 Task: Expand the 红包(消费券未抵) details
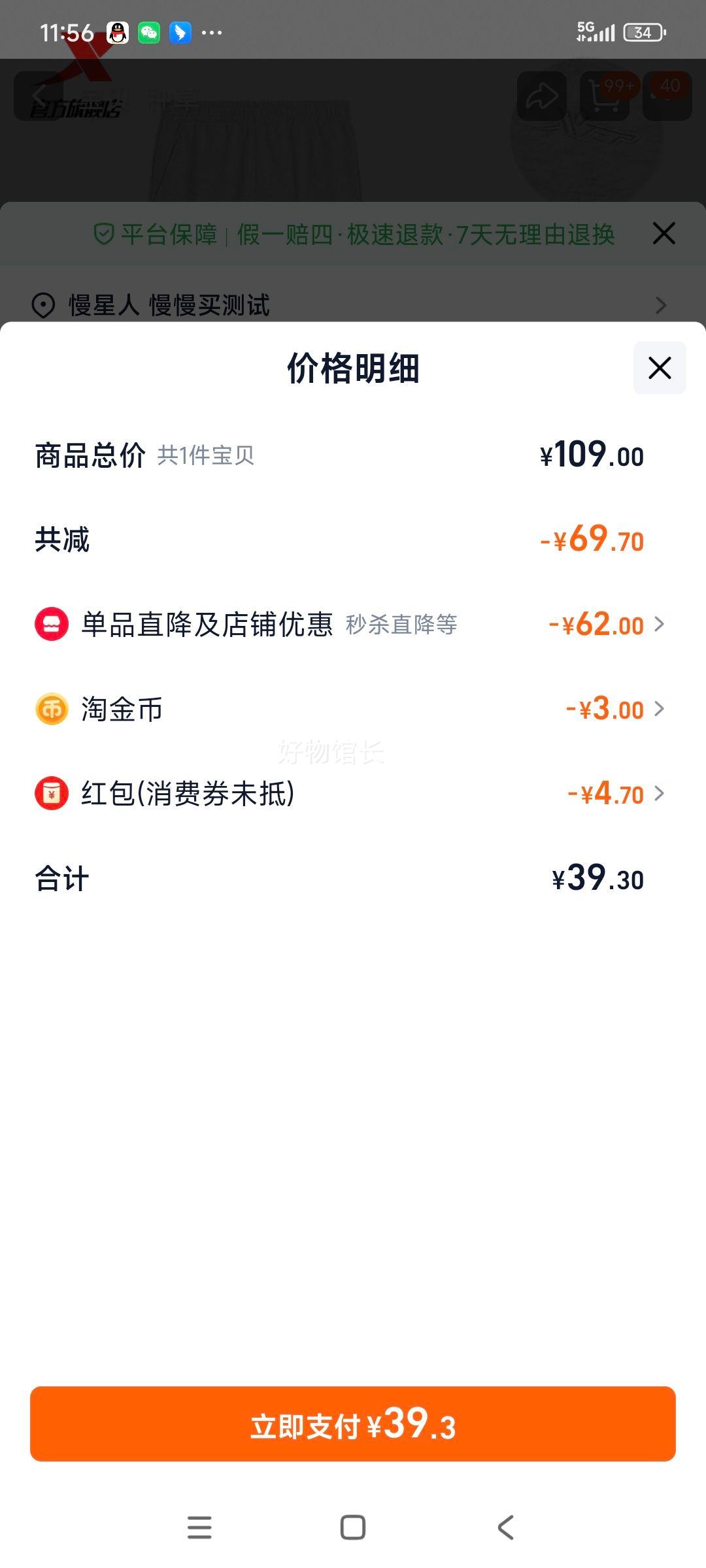tap(662, 794)
